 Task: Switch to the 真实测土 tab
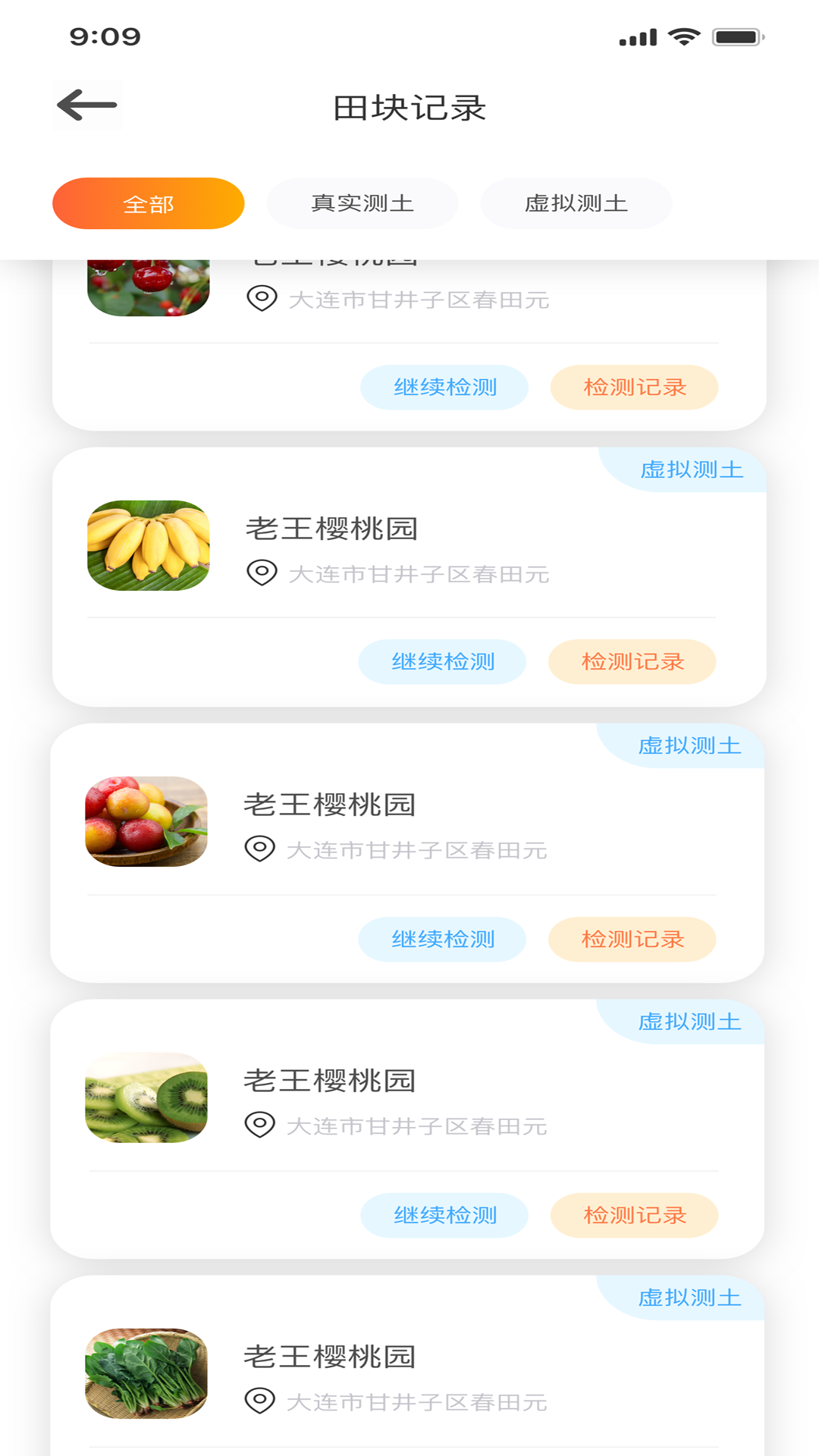tap(362, 203)
